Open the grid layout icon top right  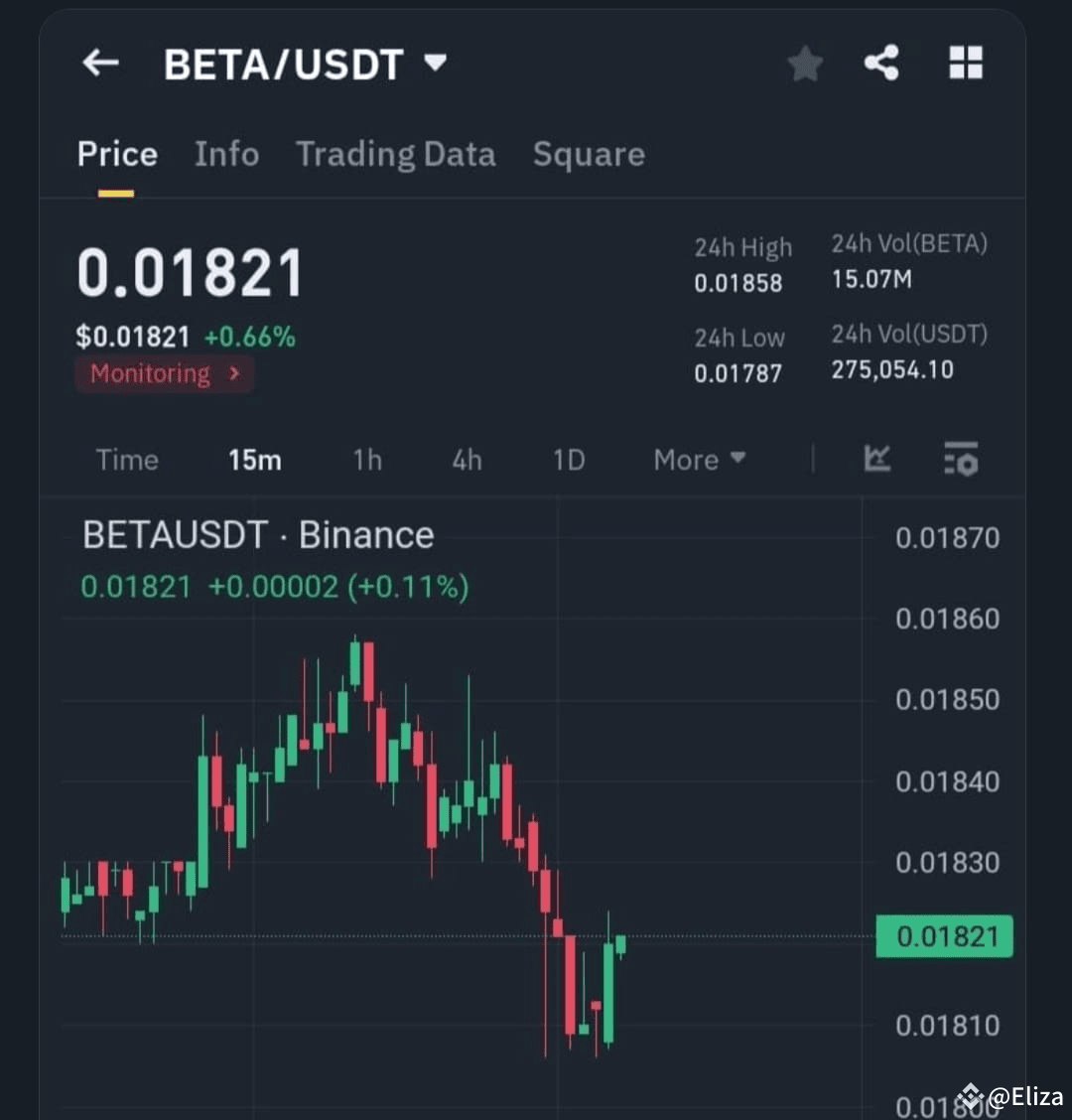tap(964, 63)
